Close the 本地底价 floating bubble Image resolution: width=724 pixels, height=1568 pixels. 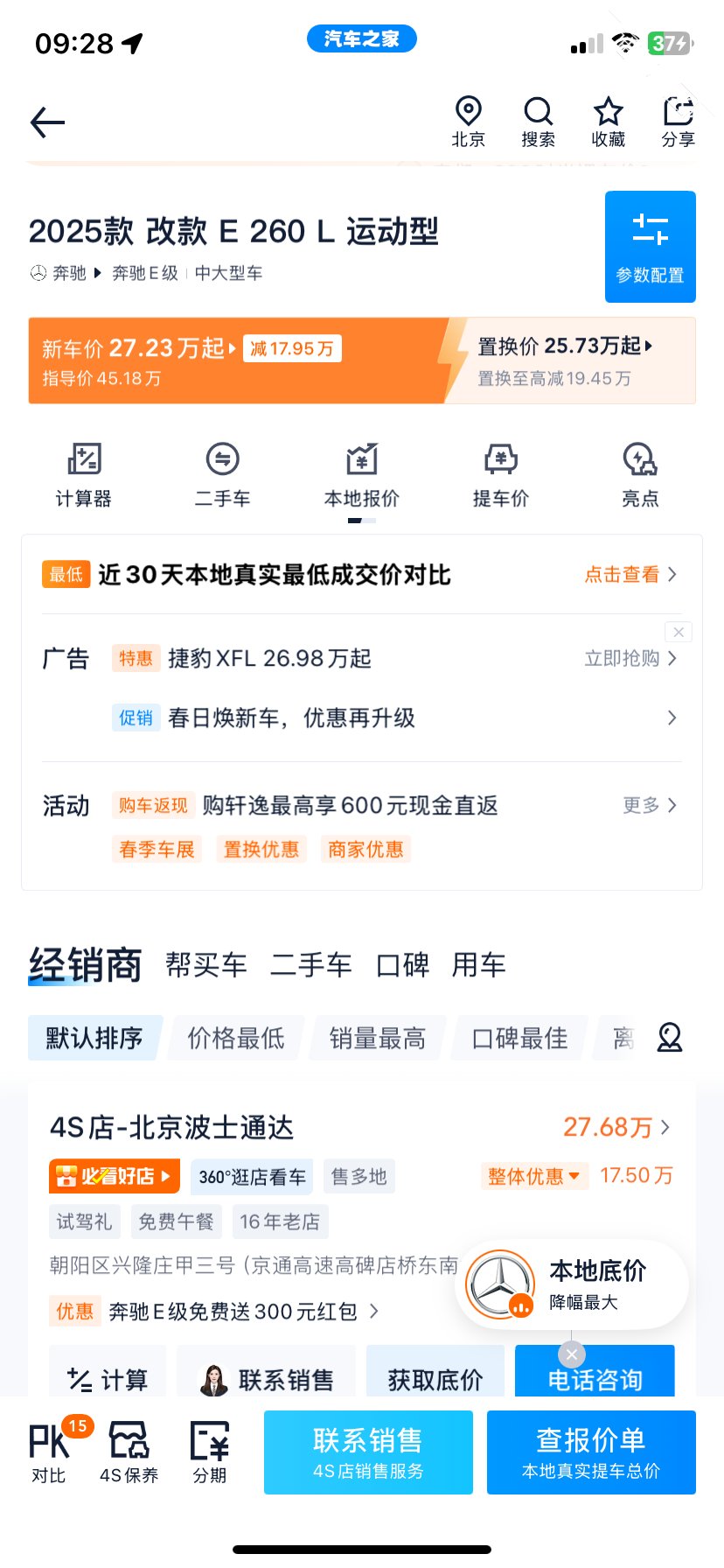pyautogui.click(x=571, y=1354)
